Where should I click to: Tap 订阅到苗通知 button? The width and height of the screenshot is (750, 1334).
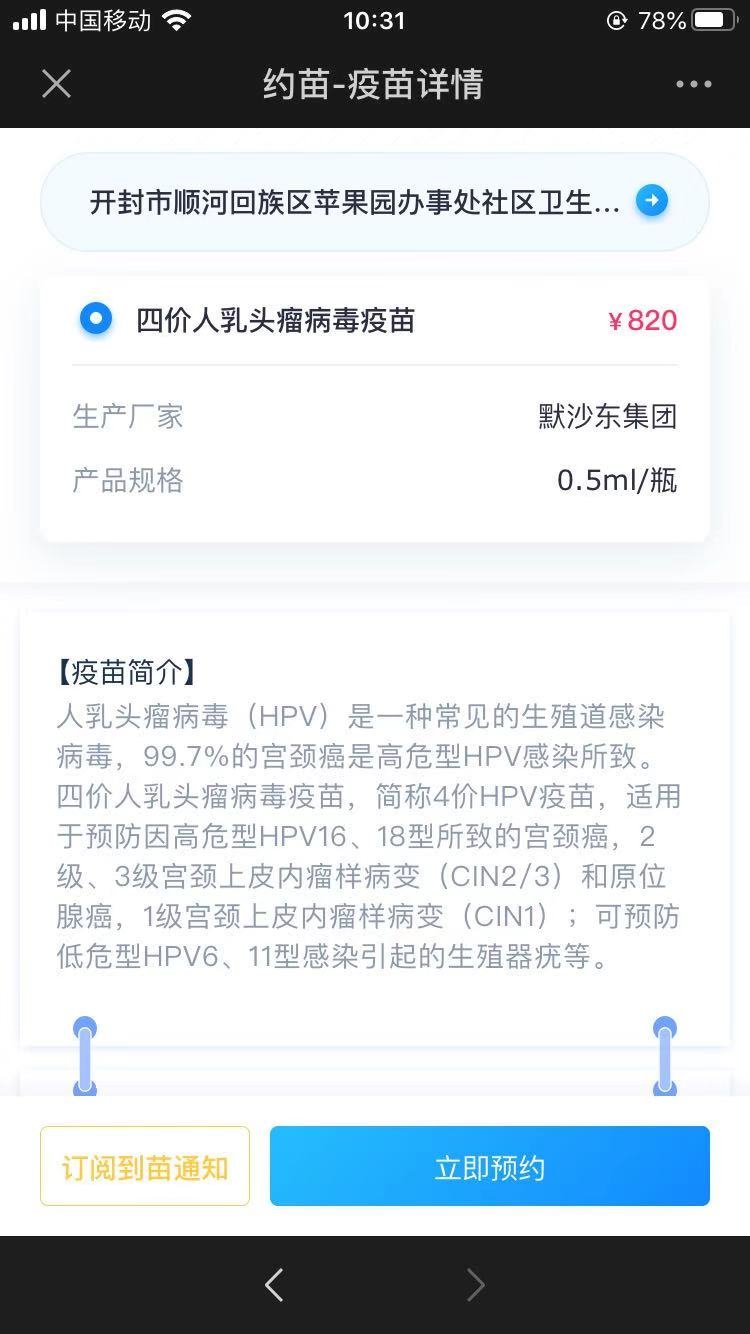coord(145,1167)
